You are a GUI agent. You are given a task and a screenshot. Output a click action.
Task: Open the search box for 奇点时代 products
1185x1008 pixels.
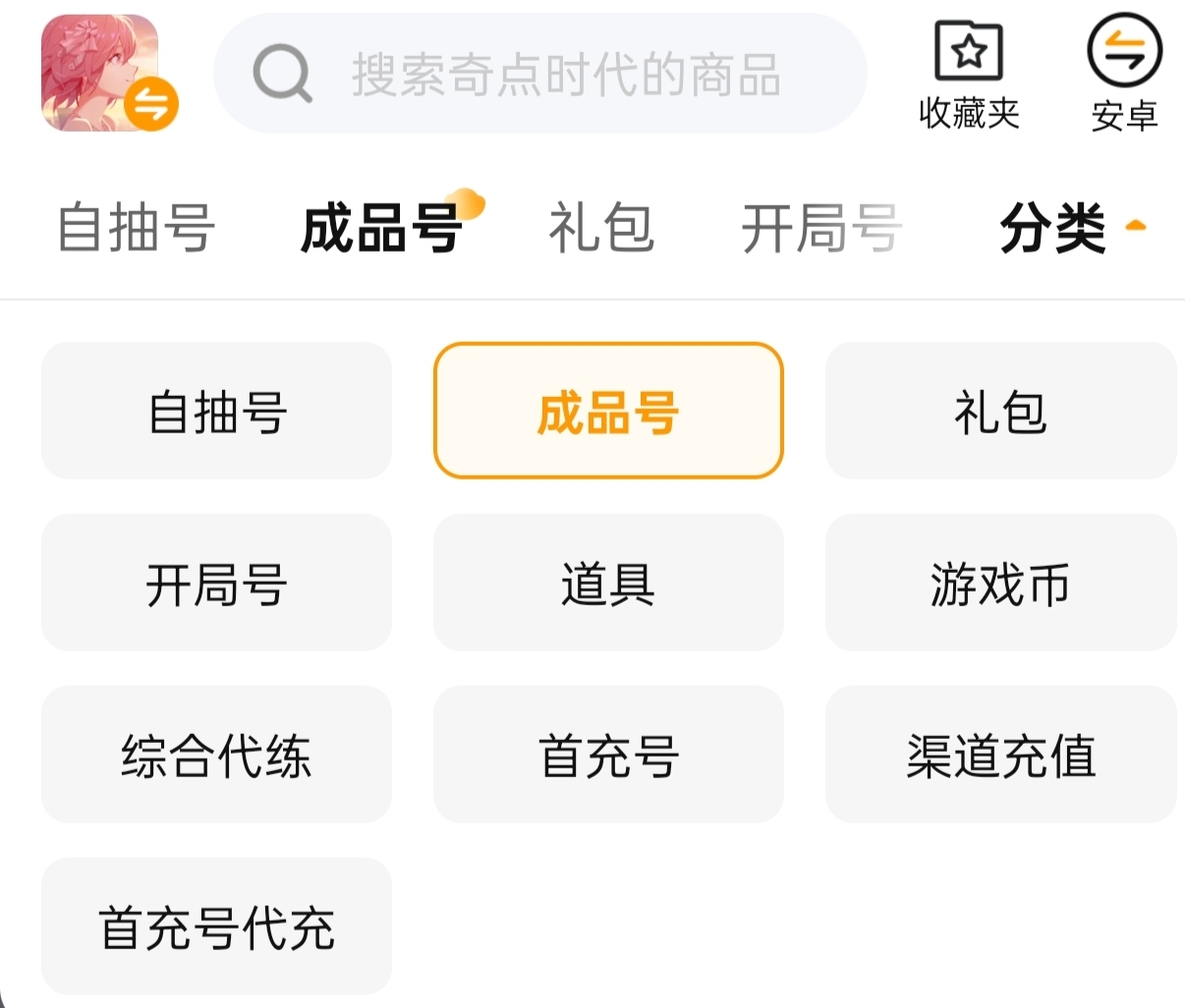pyautogui.click(x=540, y=74)
